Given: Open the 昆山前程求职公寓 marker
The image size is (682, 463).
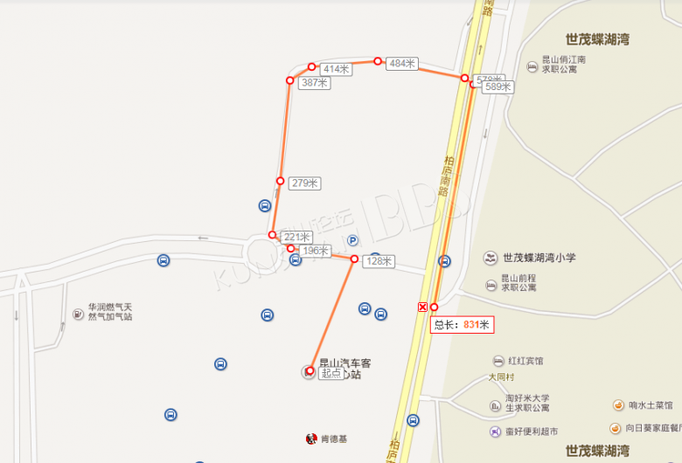Looking at the screenshot, I should click(491, 285).
